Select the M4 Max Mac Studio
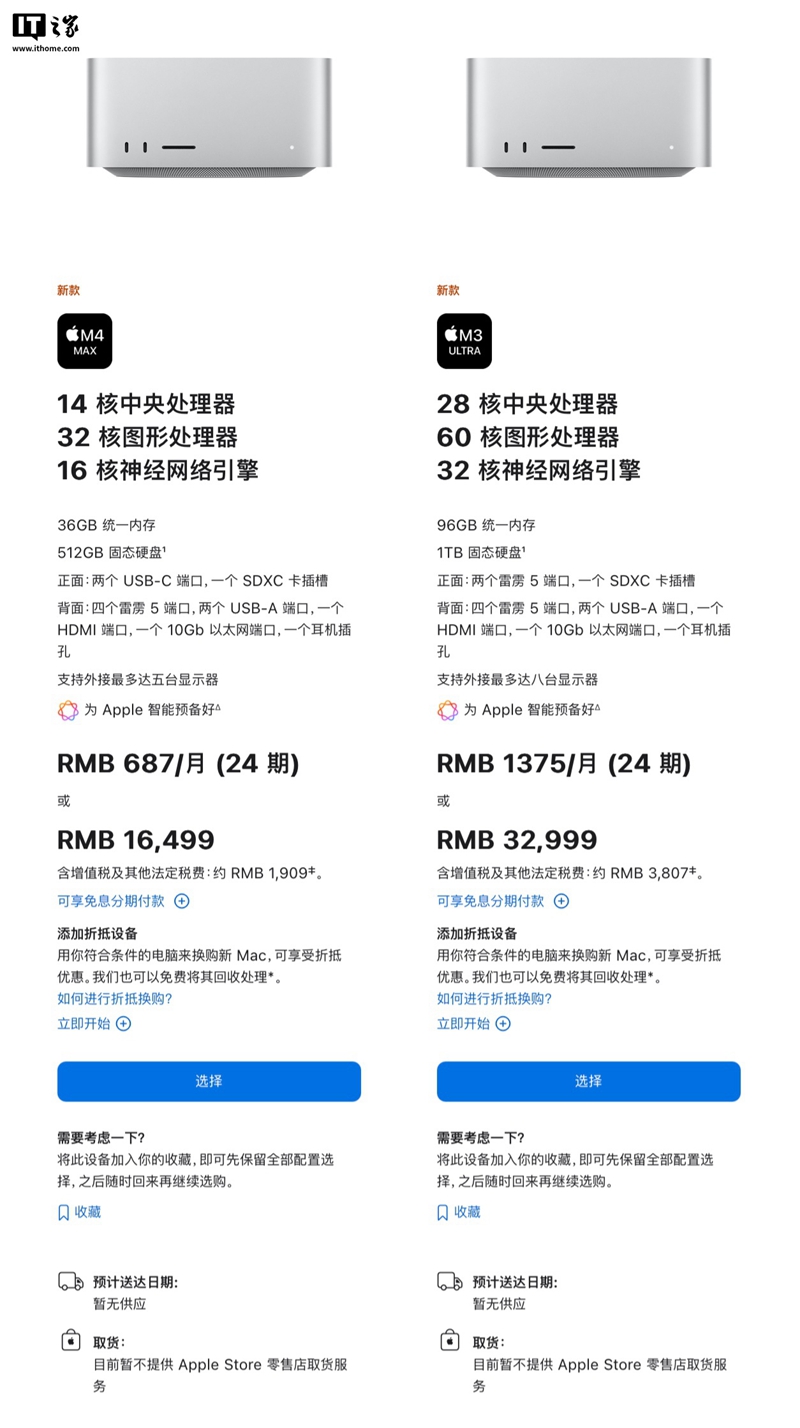Viewport: 800px width, 1428px height. click(208, 1081)
